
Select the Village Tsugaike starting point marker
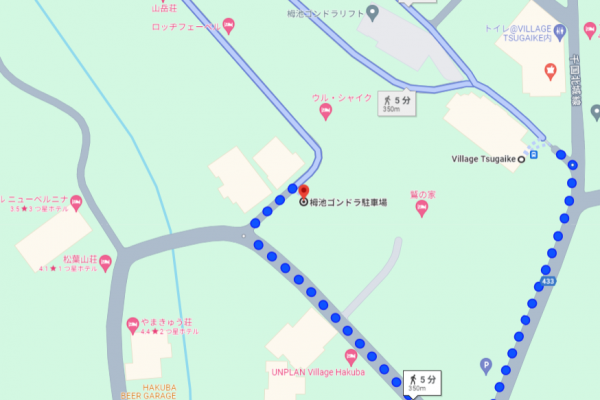click(x=521, y=158)
